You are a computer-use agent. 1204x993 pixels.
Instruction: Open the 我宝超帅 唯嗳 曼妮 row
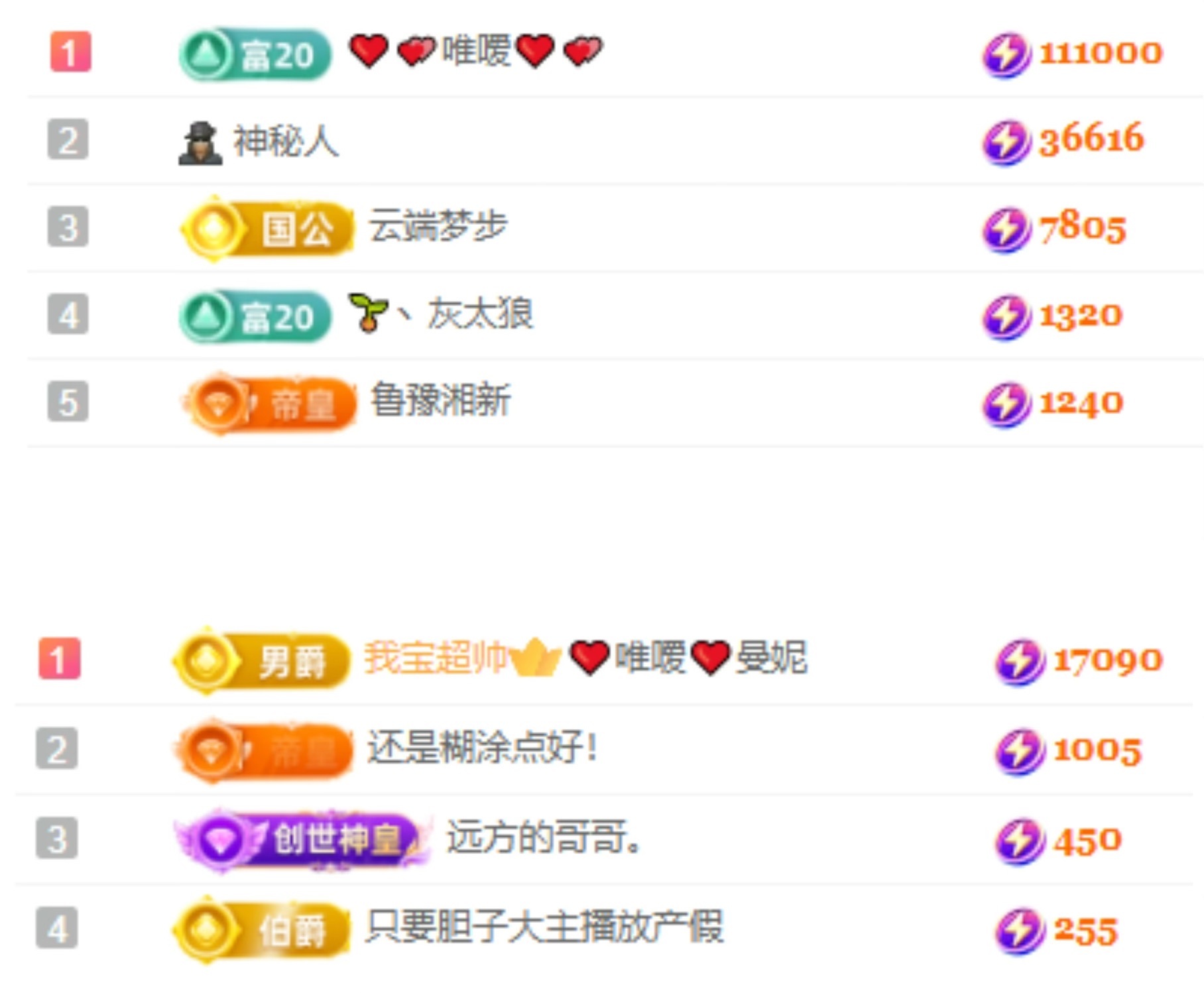pyautogui.click(x=585, y=658)
